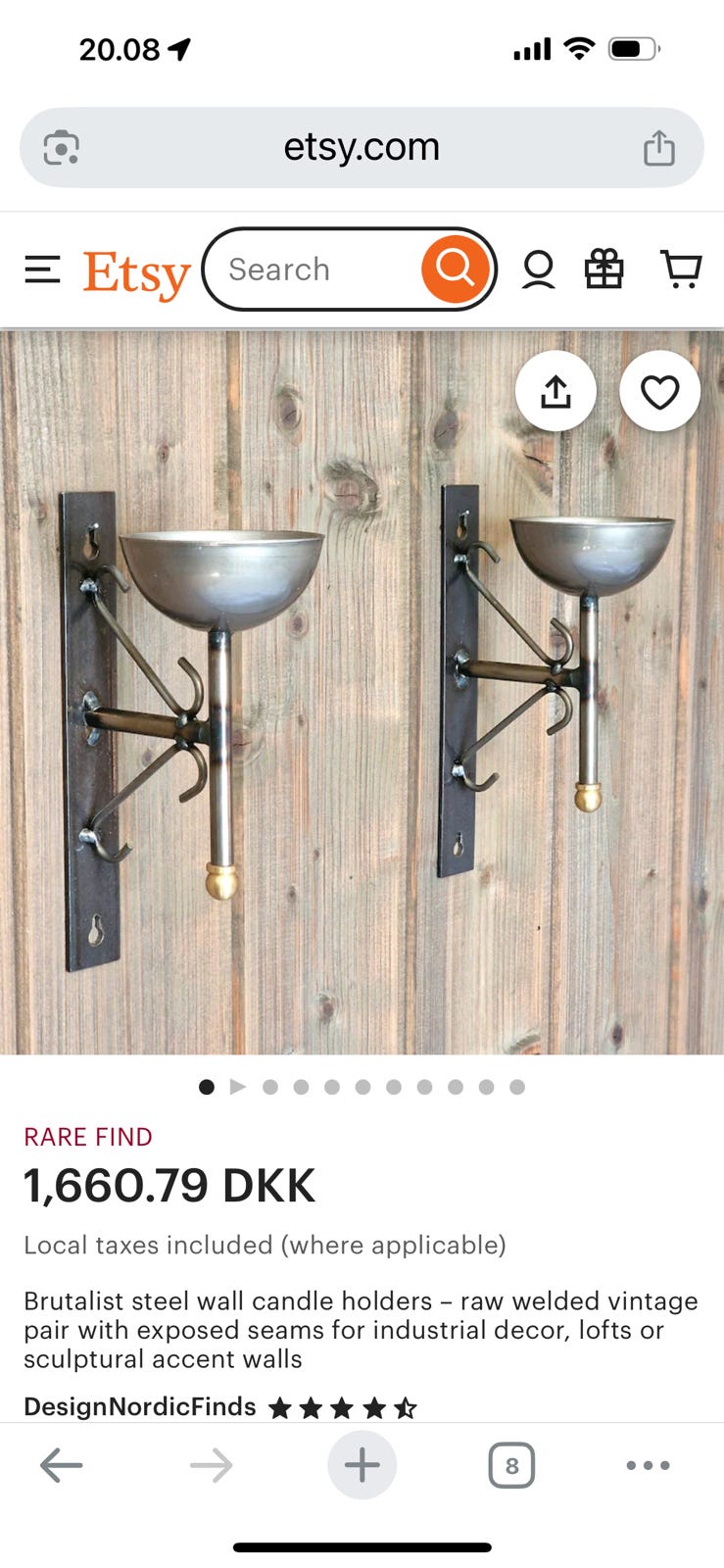Screen dimensions: 724x1568
Task: Open the gift icon in header
Action: tap(603, 269)
